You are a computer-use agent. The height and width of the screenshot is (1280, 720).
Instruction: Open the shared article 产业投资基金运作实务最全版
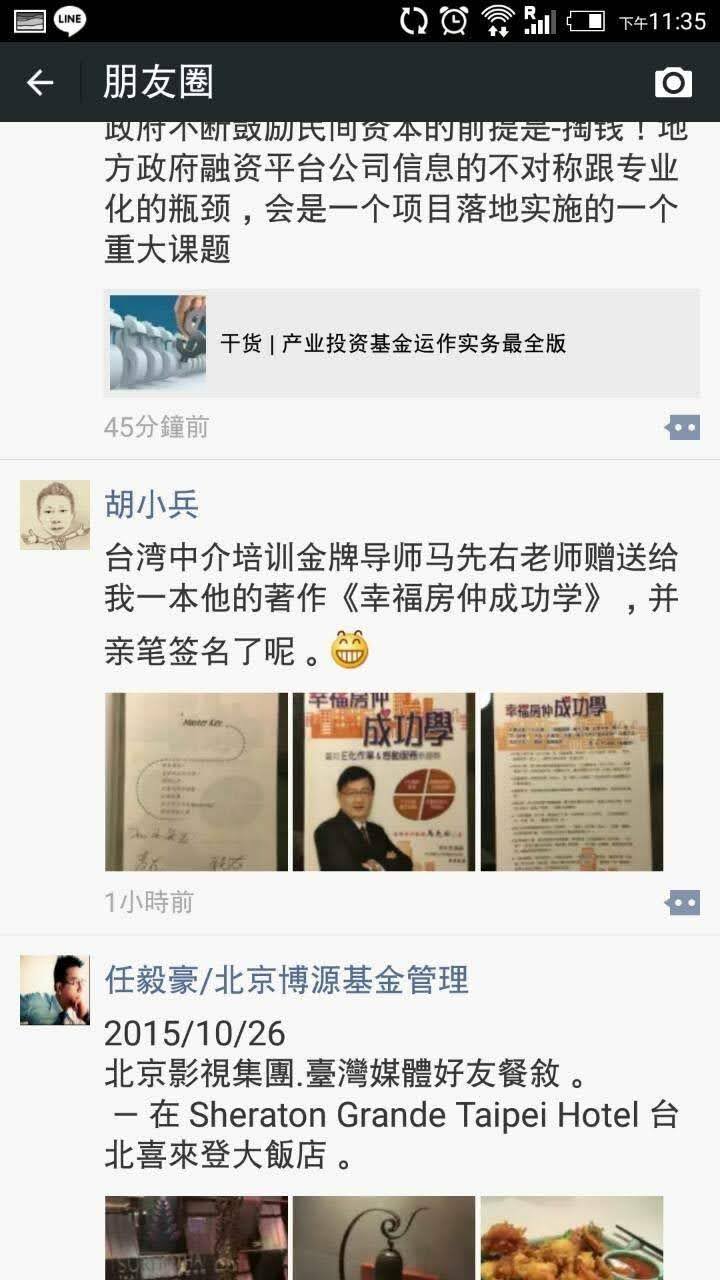pyautogui.click(x=400, y=343)
